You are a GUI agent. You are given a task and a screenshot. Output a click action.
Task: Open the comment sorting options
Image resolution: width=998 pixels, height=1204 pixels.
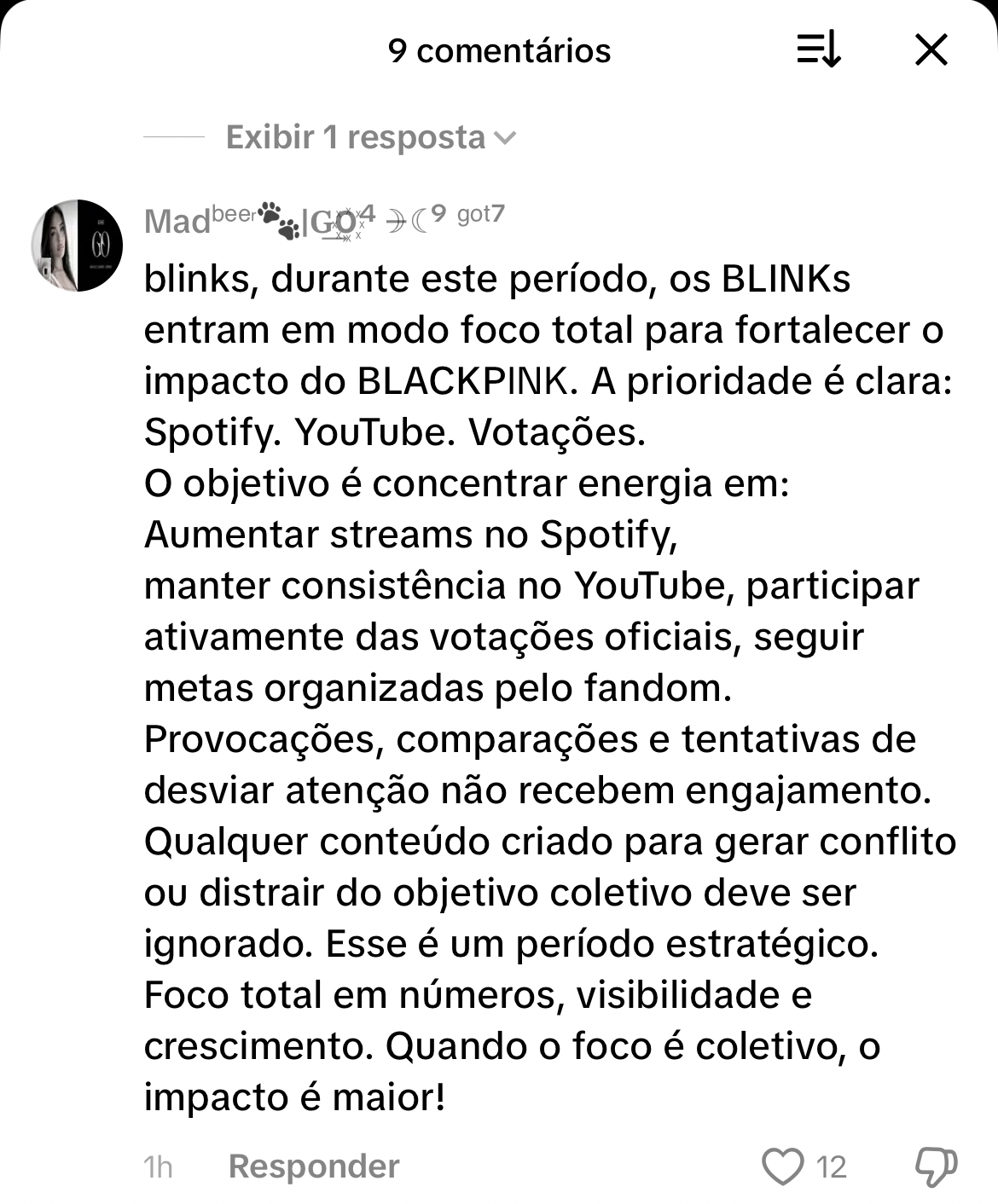click(818, 50)
